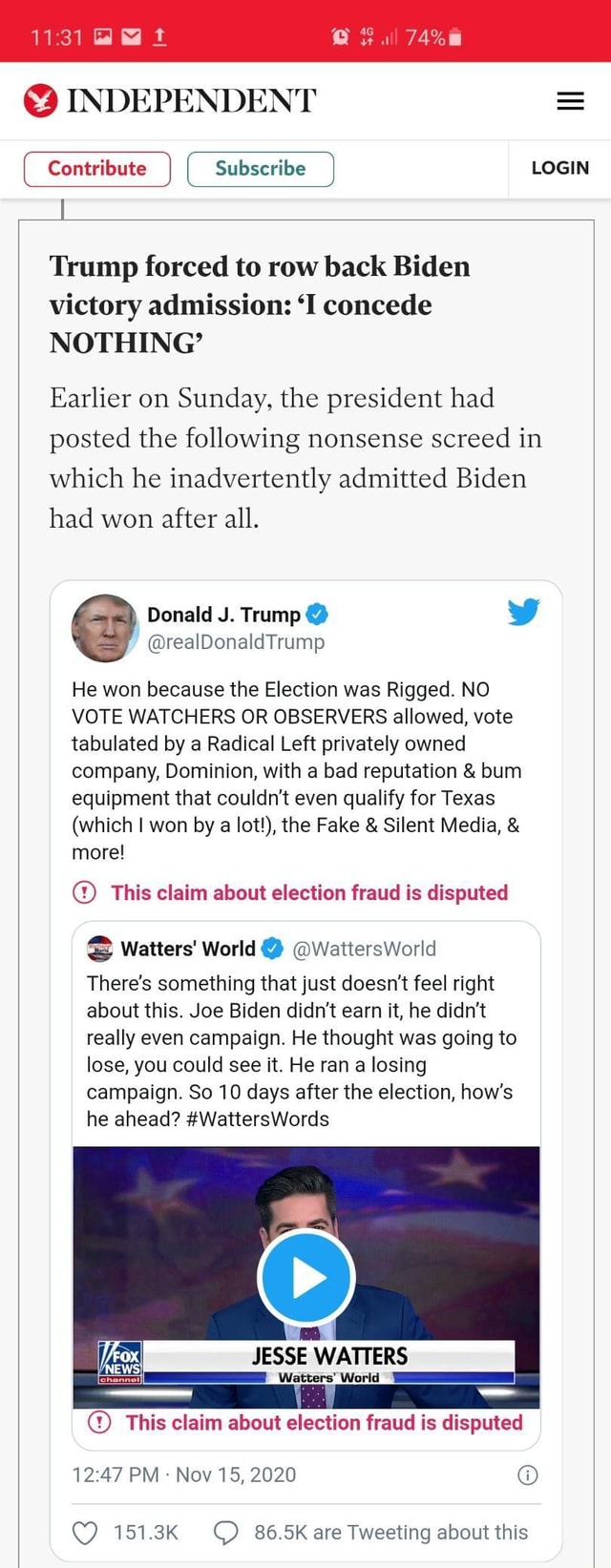Open the LOGIN page
Screen dimensions: 611x1568
click(x=559, y=168)
